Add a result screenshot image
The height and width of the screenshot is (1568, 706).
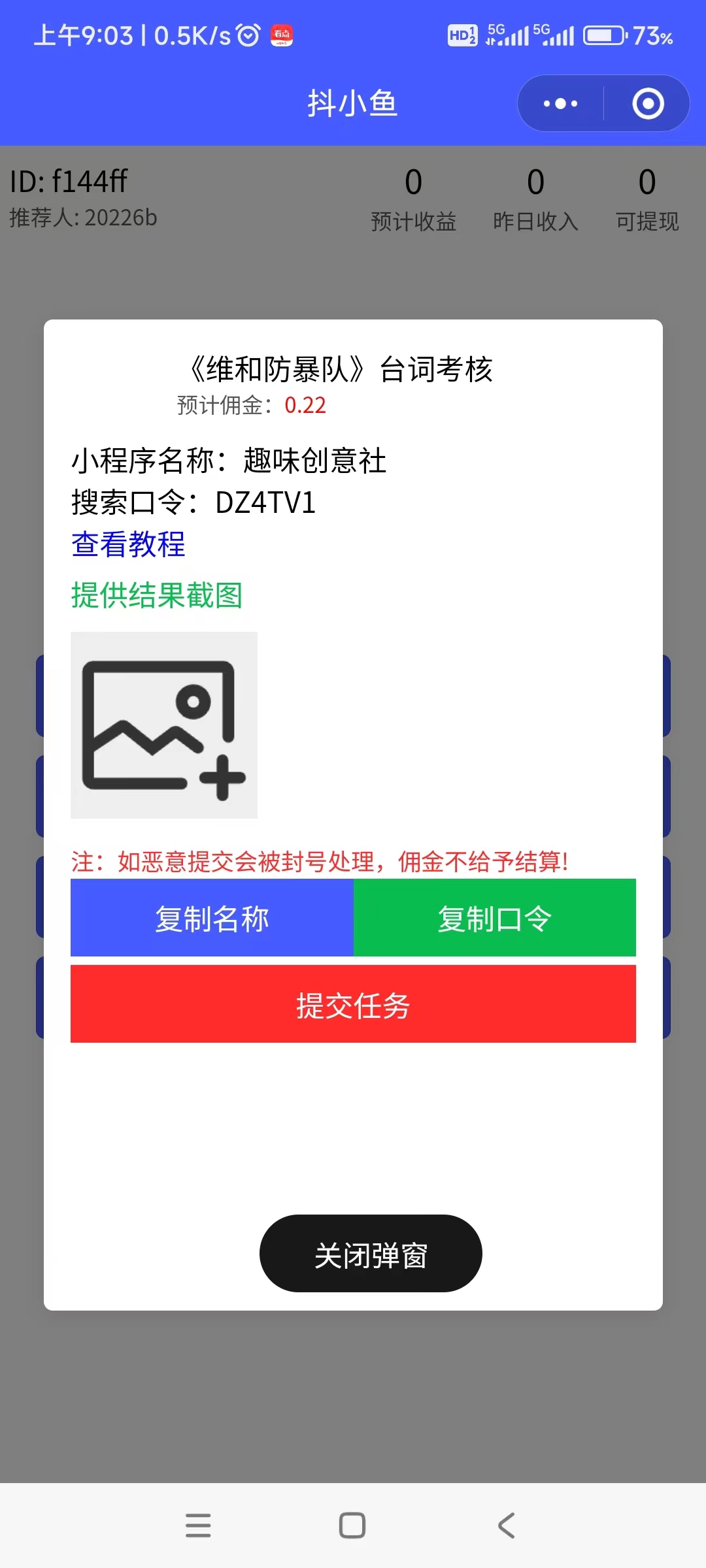click(x=164, y=725)
